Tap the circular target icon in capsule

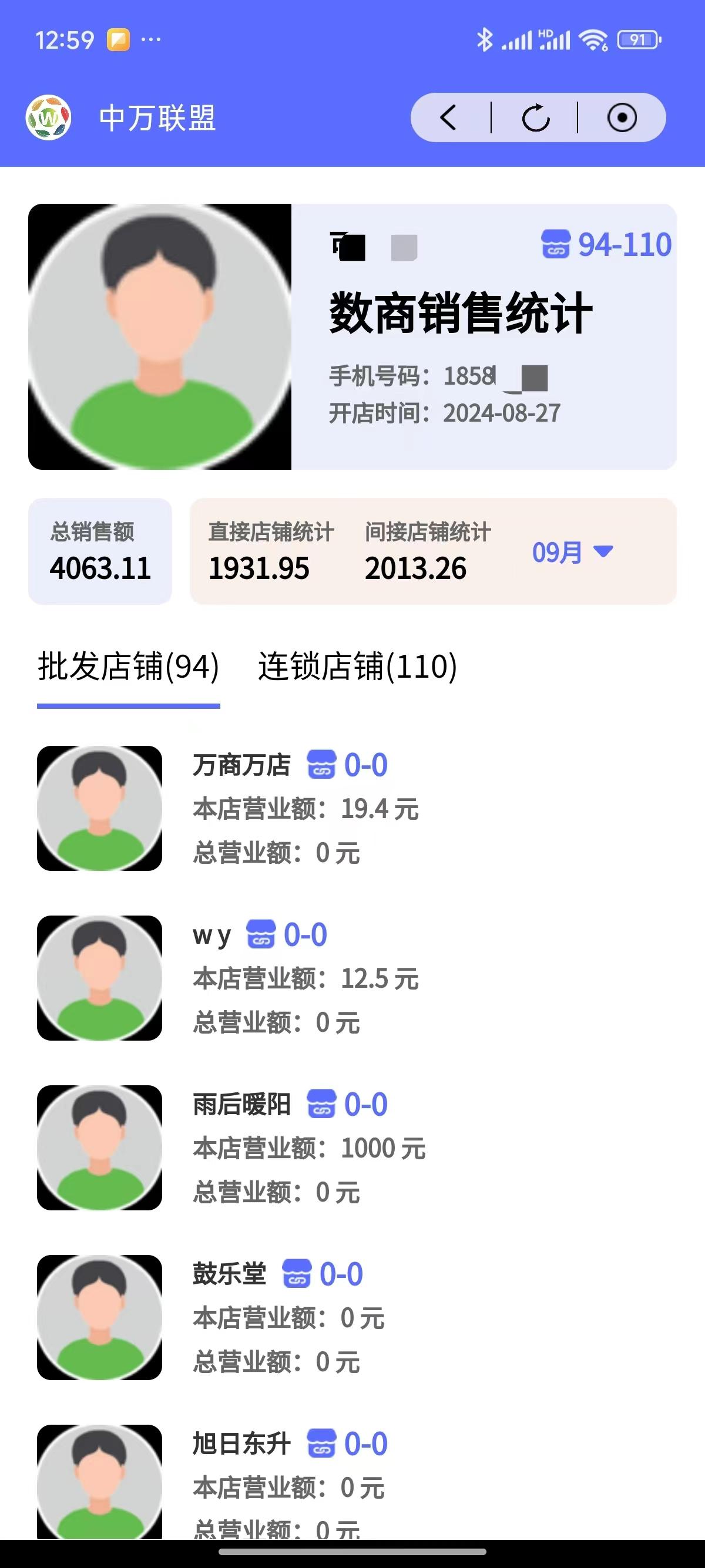[622, 117]
